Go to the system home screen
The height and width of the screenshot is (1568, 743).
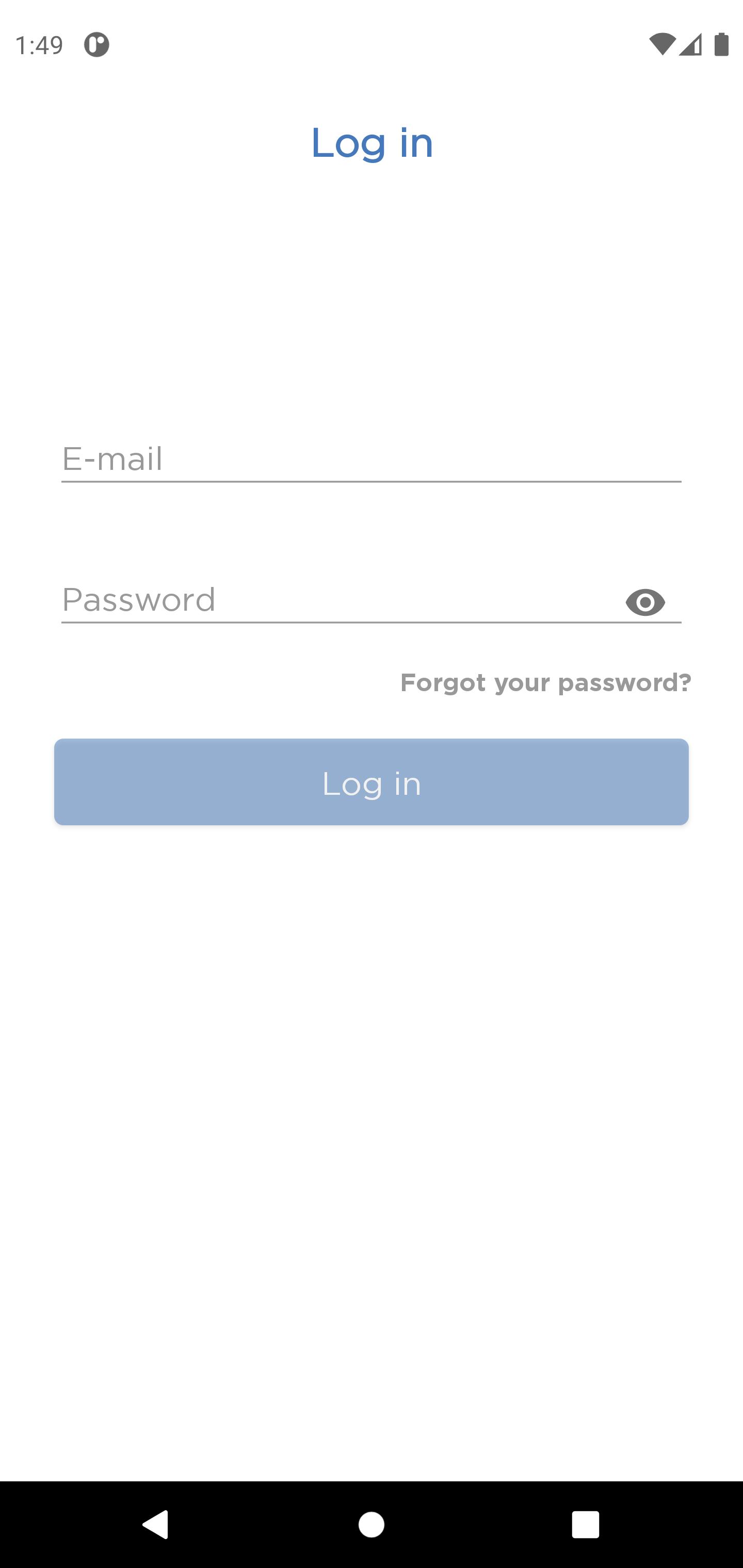tap(372, 1525)
